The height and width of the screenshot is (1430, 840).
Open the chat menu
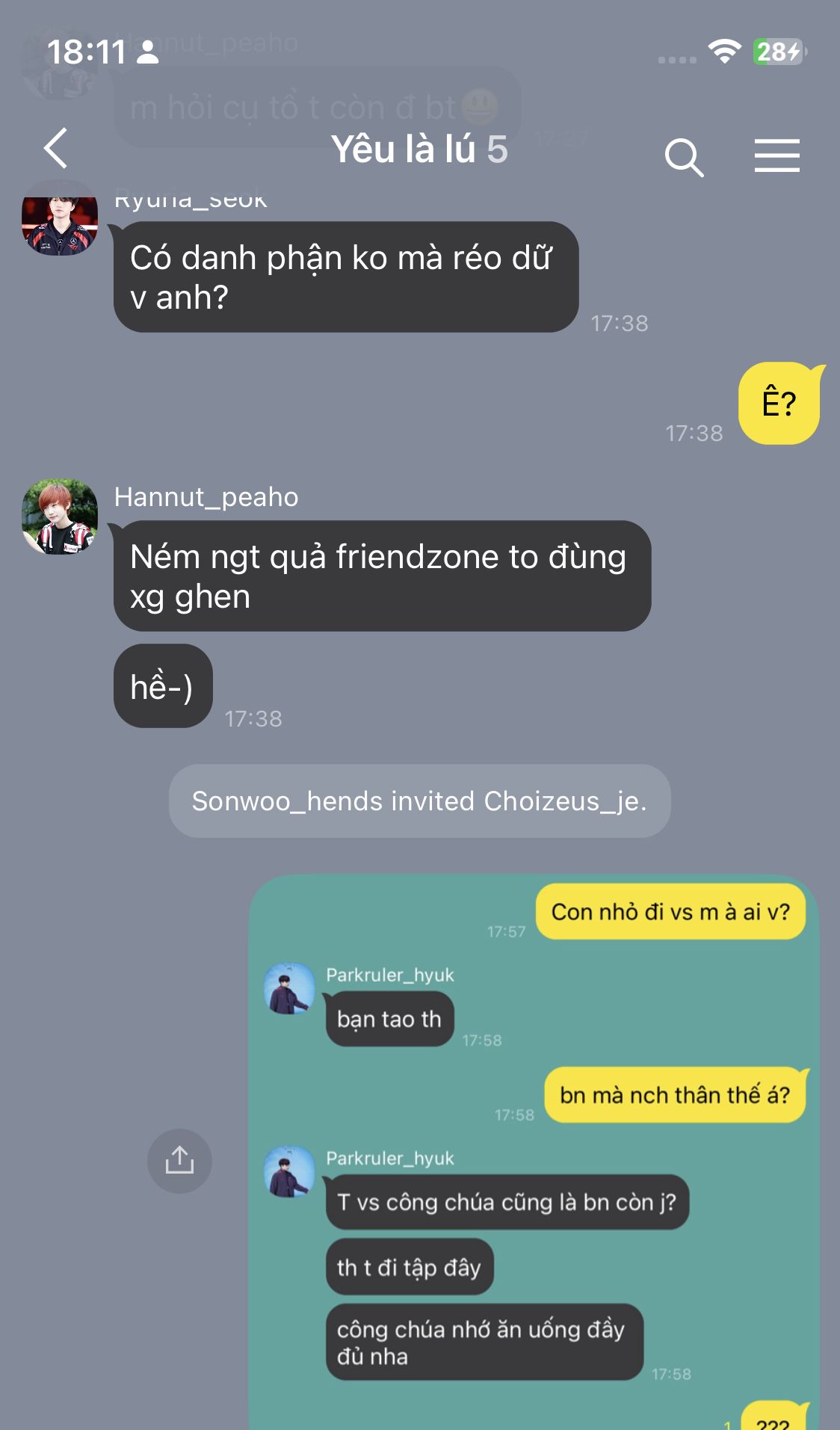776,155
